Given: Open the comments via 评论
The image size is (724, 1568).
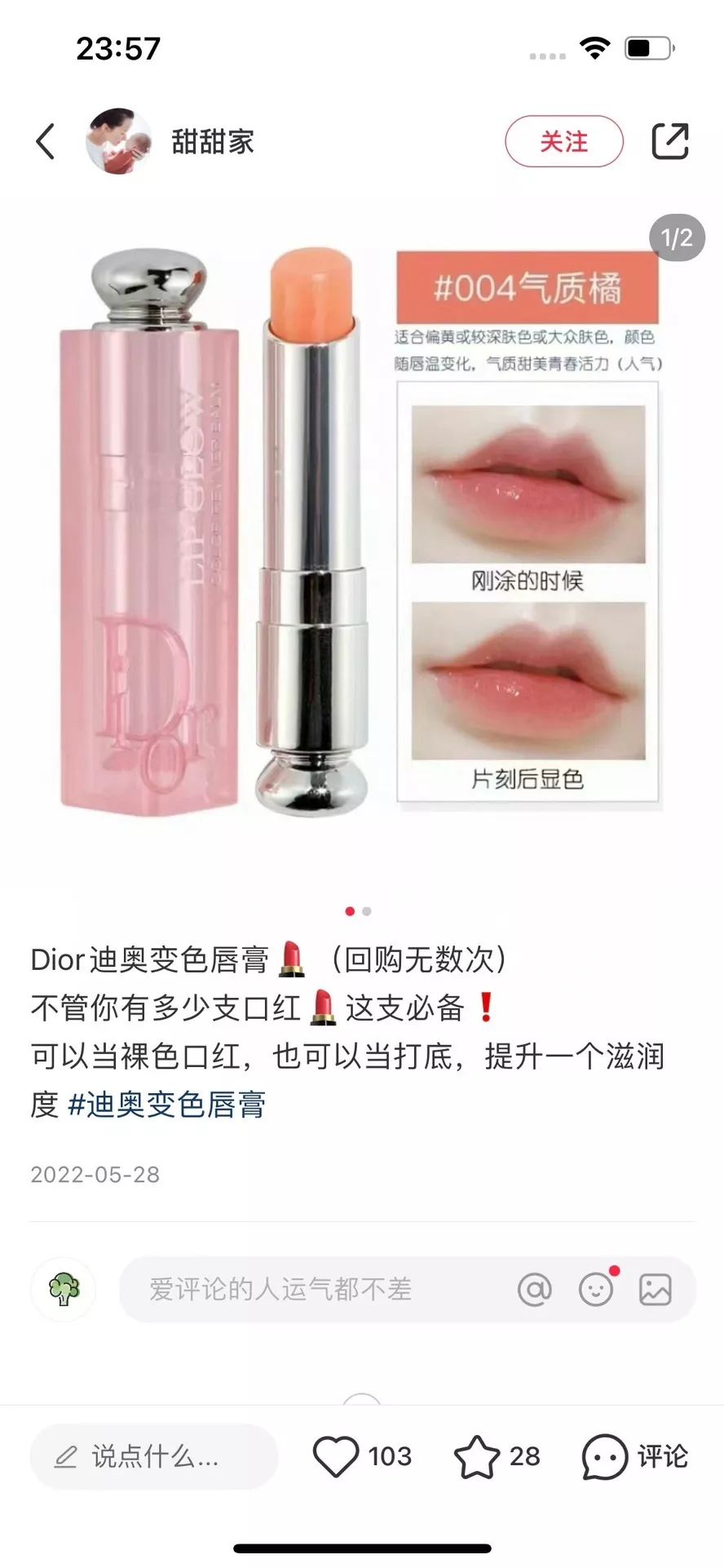Looking at the screenshot, I should pyautogui.click(x=635, y=1456).
